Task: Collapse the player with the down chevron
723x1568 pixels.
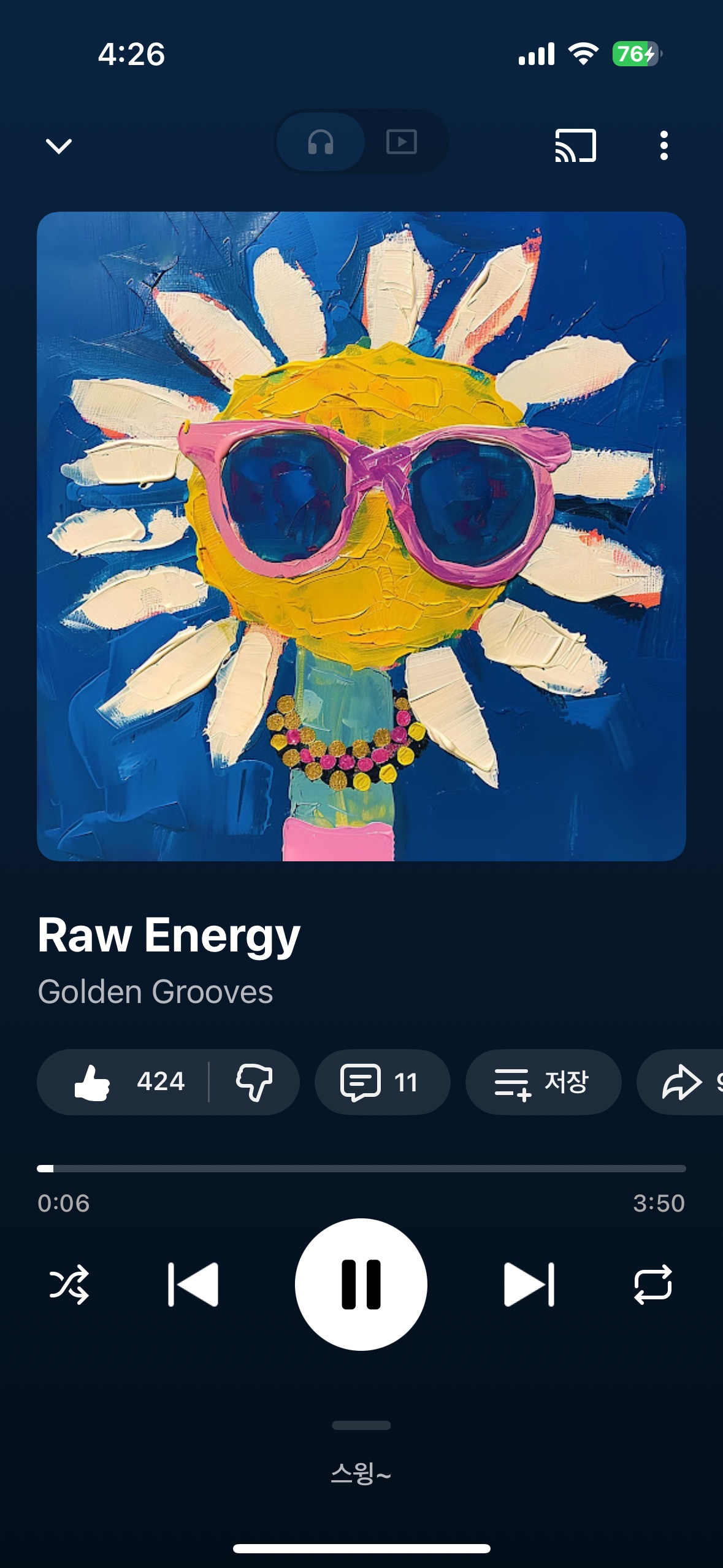Action: (59, 146)
